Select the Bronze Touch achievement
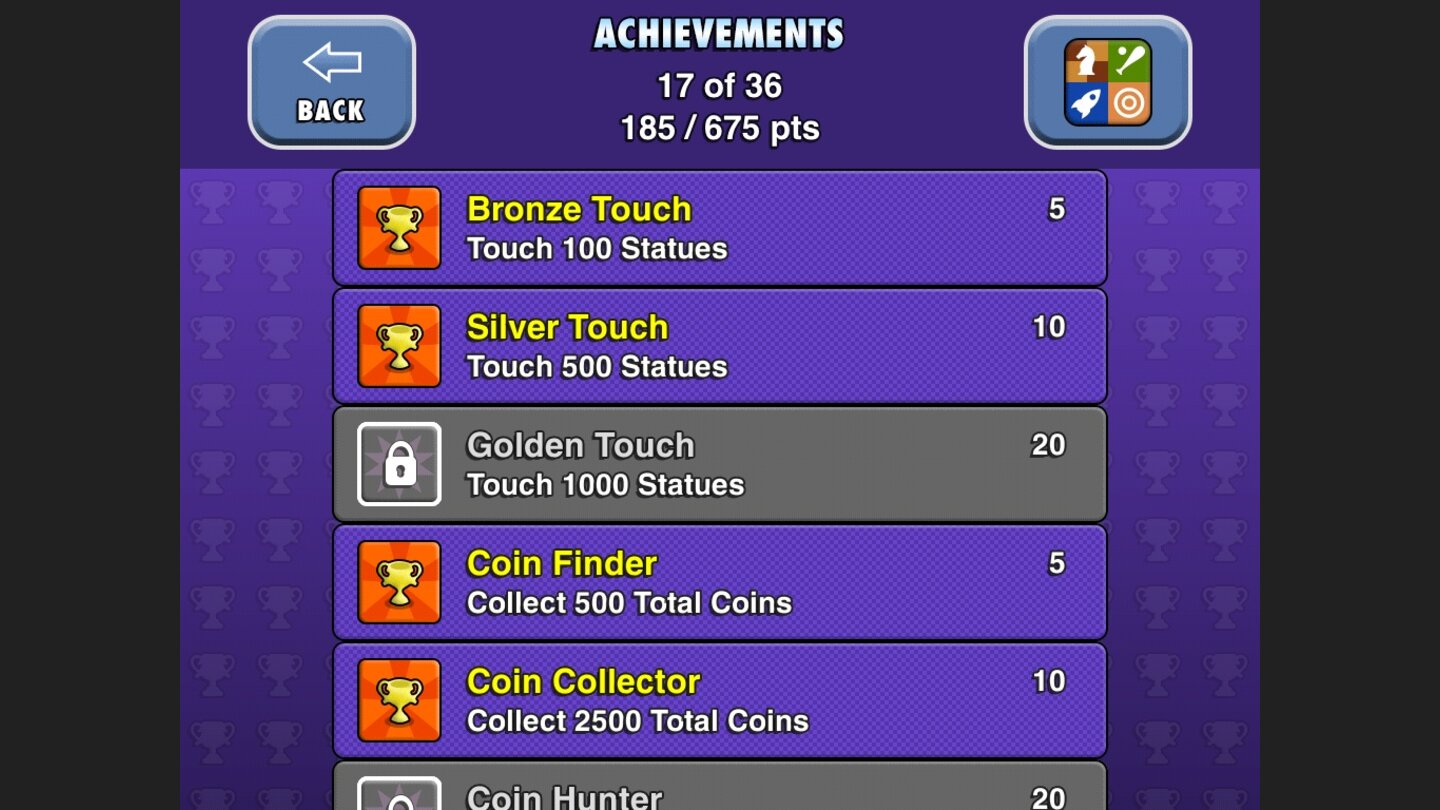The image size is (1440, 810). pyautogui.click(x=719, y=228)
